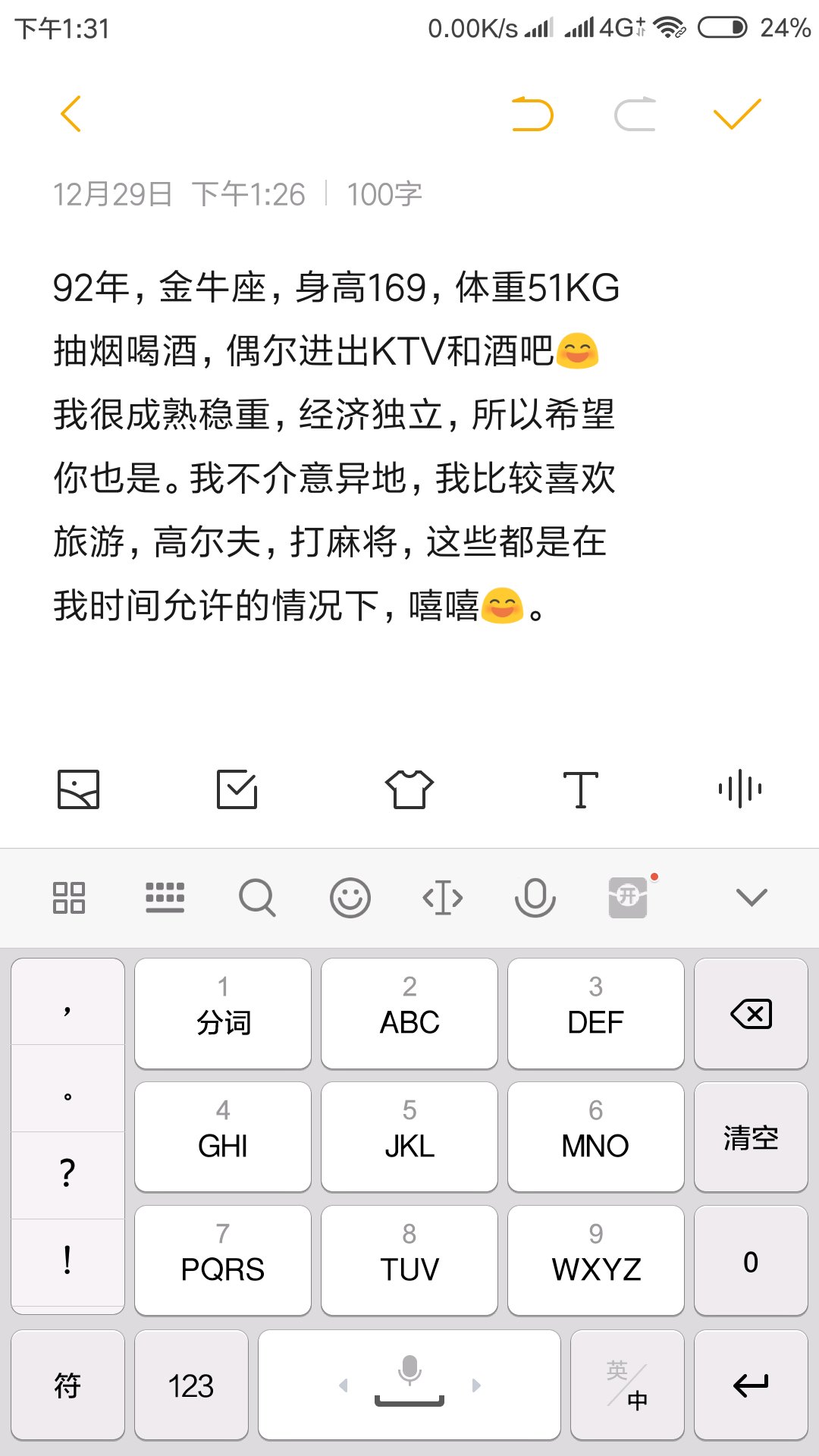Open the note theme shirt icon
Screen dimensions: 819x1456
click(409, 789)
